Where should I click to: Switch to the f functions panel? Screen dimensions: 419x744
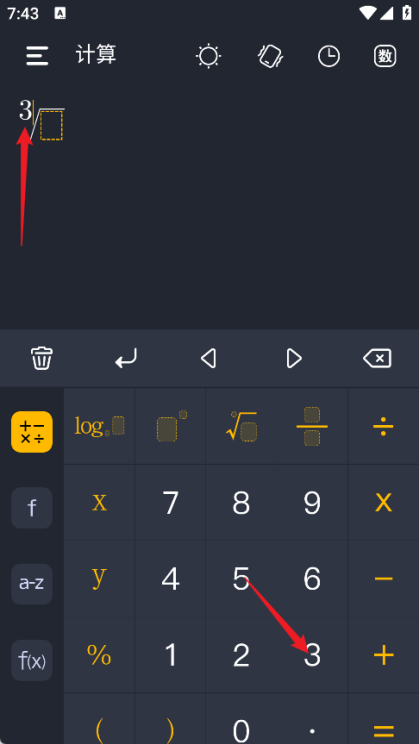pos(32,508)
